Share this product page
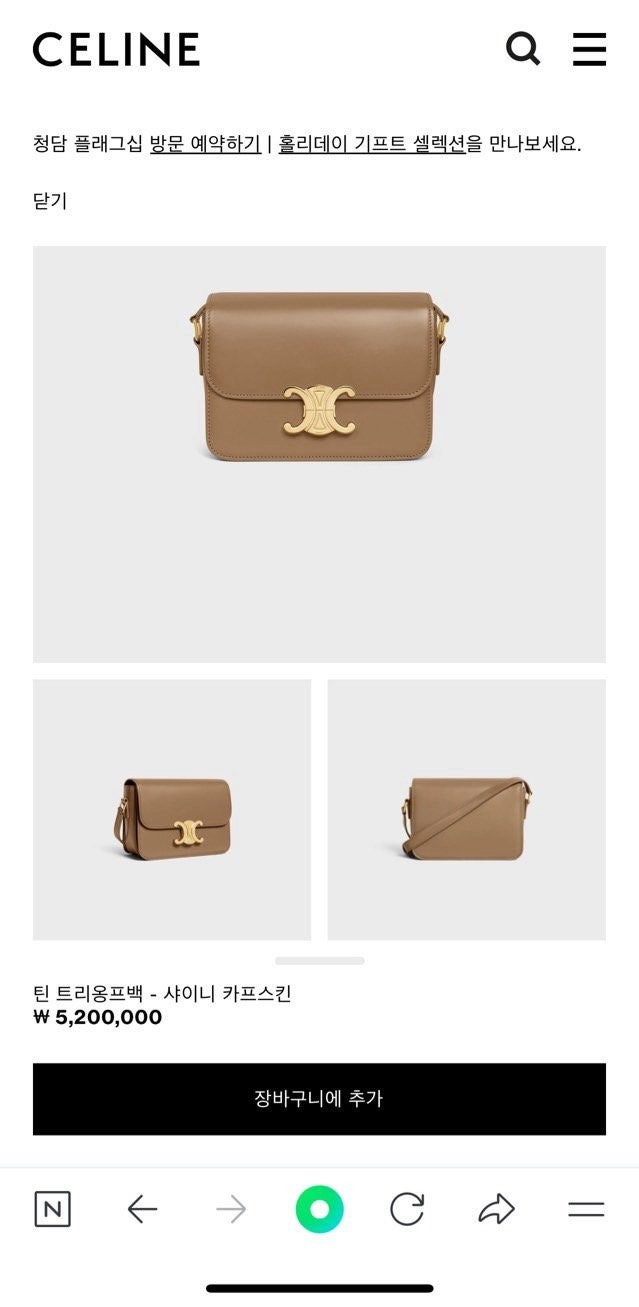Viewport: 639px width, 1307px height. [x=496, y=1210]
